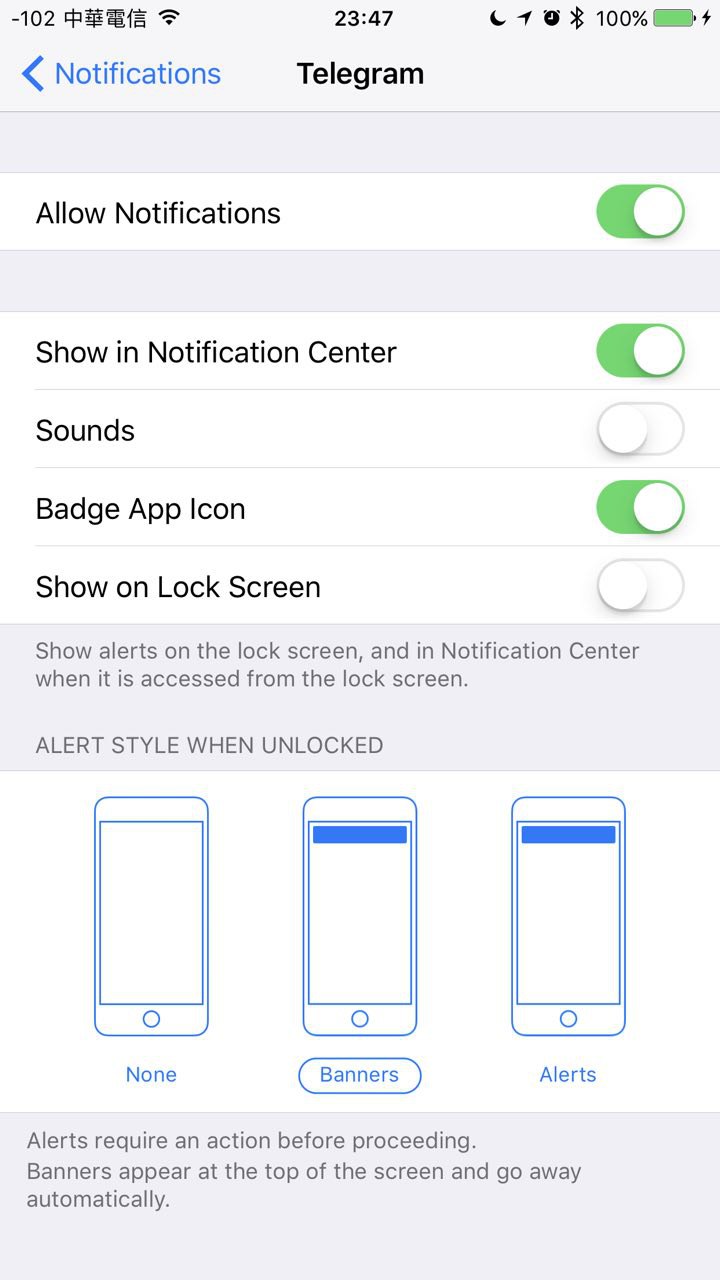The image size is (720, 1280).
Task: Go back to Notifications
Action: pos(121,74)
